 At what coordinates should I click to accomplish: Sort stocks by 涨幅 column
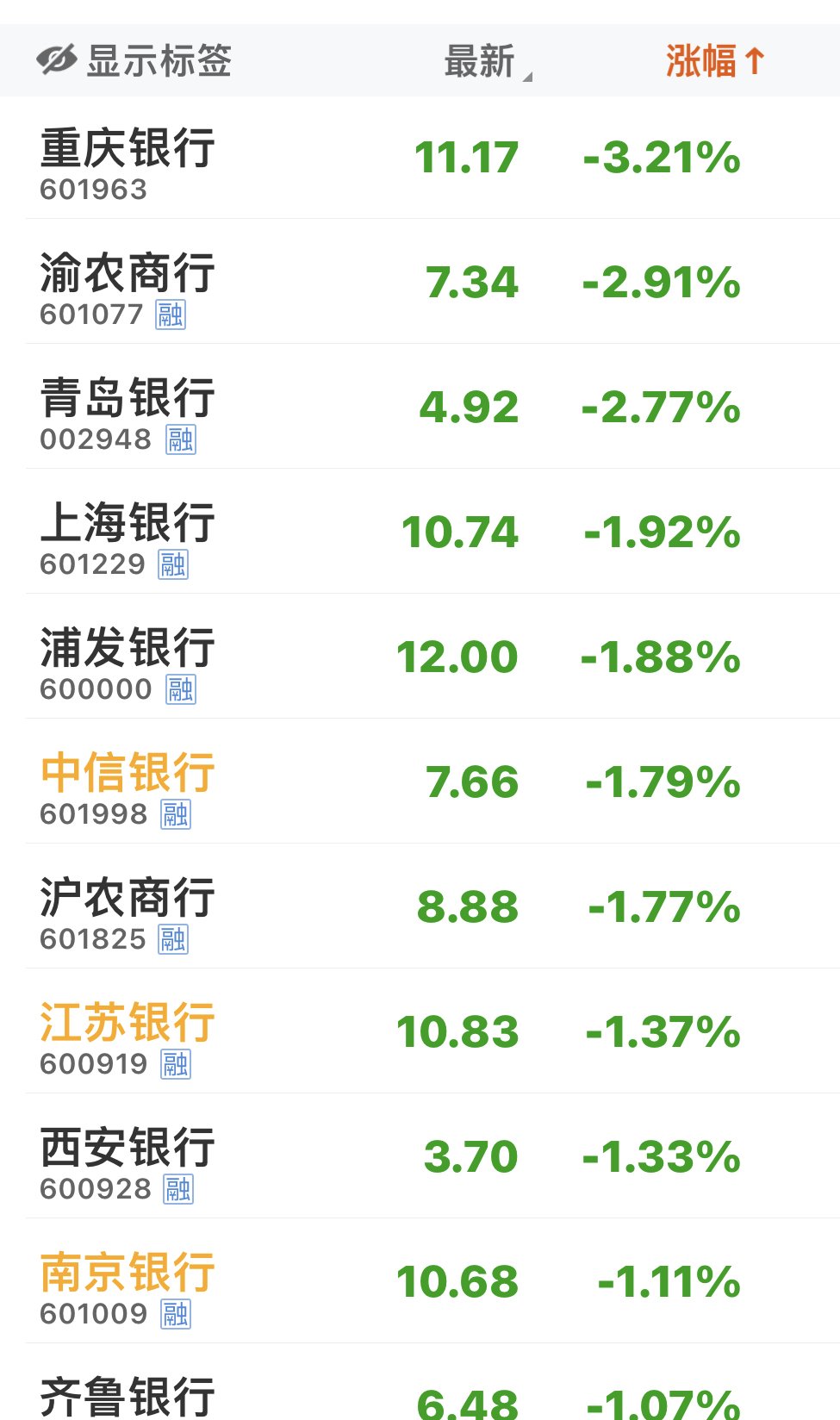click(x=713, y=62)
